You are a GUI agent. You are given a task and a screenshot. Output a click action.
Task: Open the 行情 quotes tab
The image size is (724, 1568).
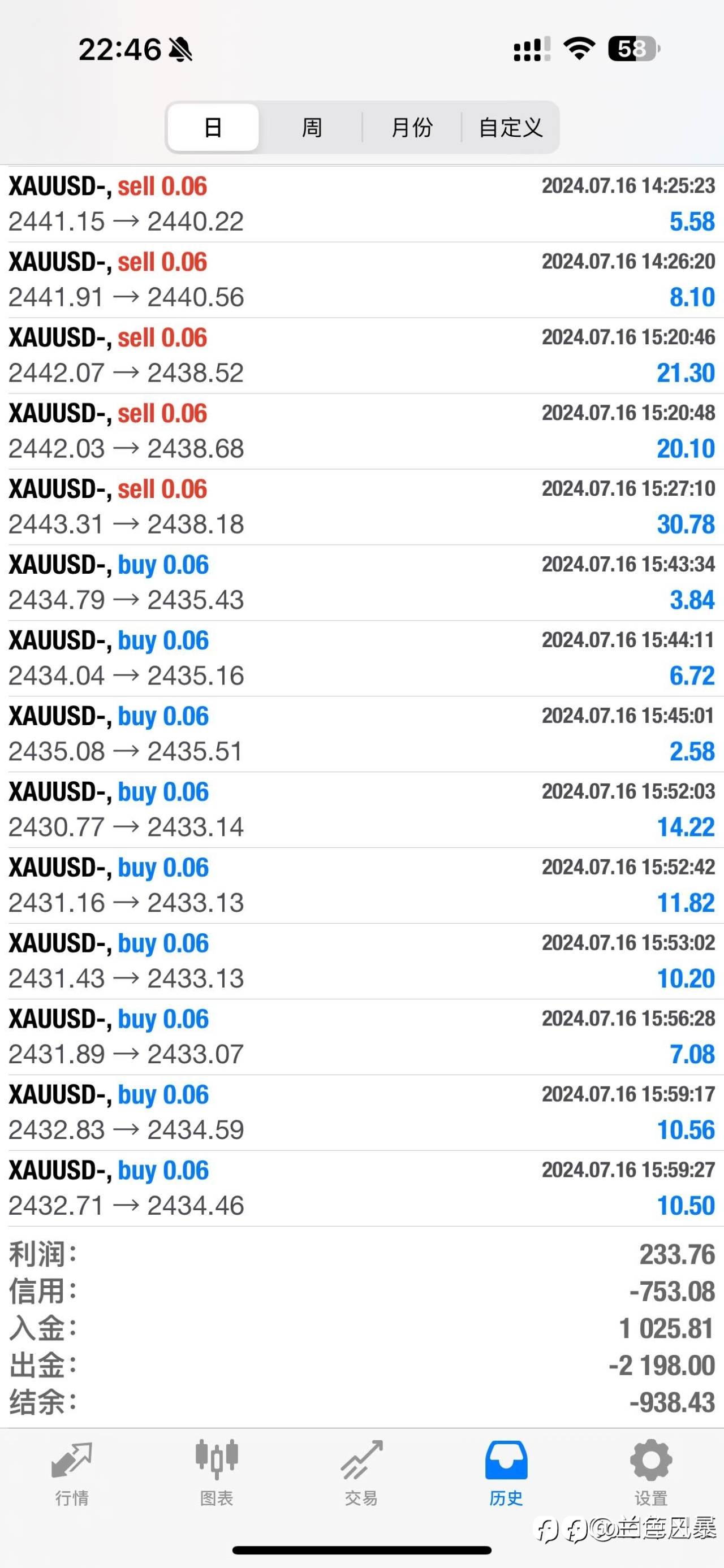tap(72, 1473)
